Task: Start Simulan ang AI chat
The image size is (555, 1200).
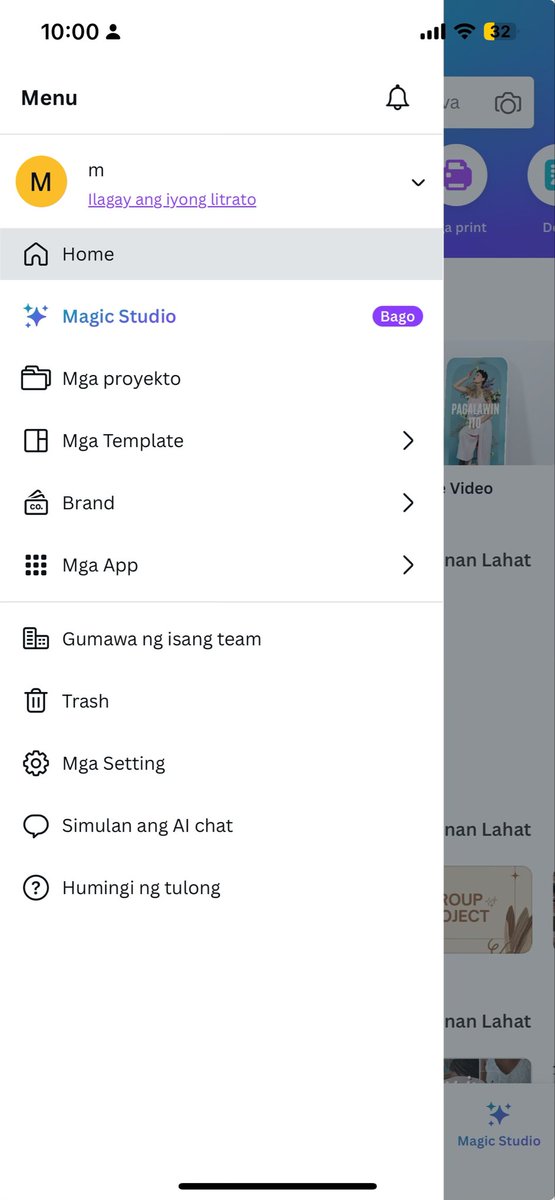Action: tap(222, 825)
